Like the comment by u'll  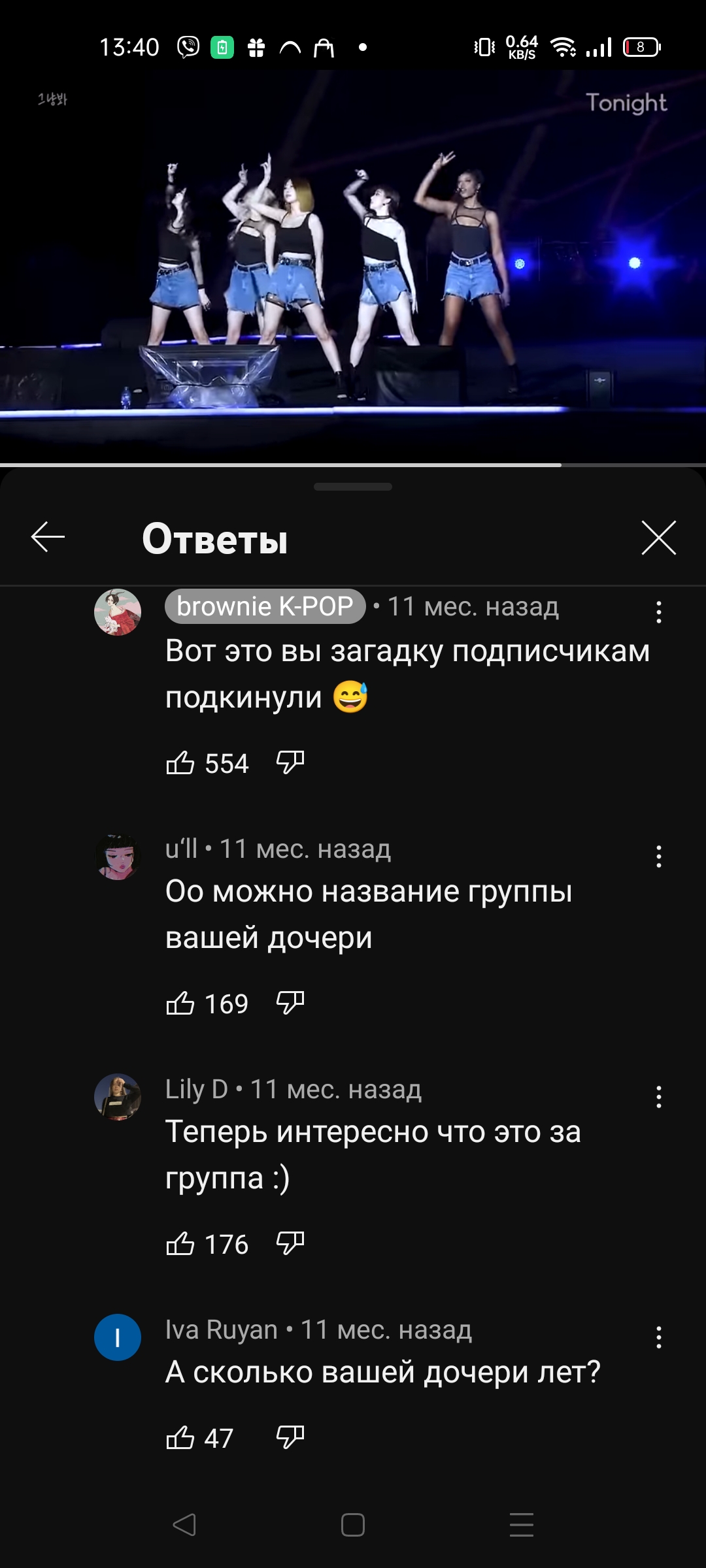coord(180,1003)
